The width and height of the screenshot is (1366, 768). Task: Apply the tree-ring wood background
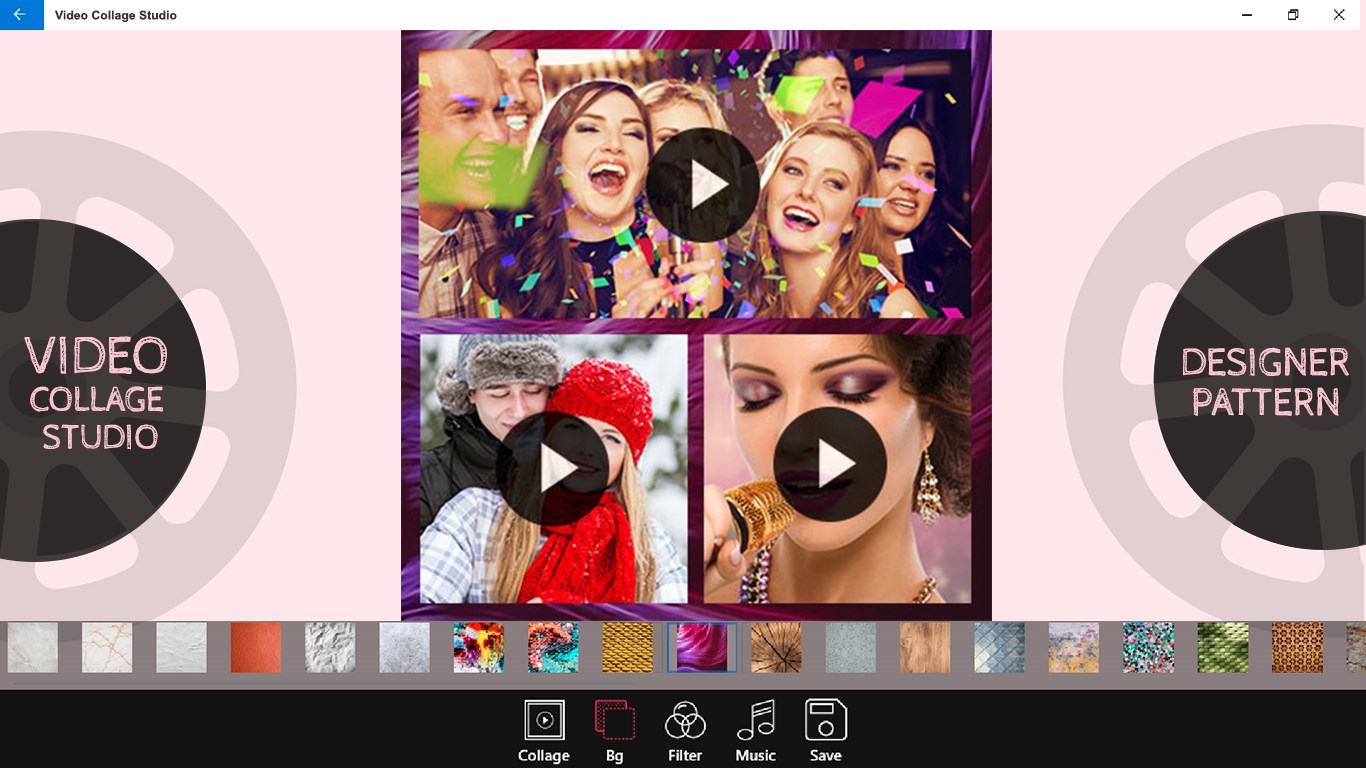point(776,647)
